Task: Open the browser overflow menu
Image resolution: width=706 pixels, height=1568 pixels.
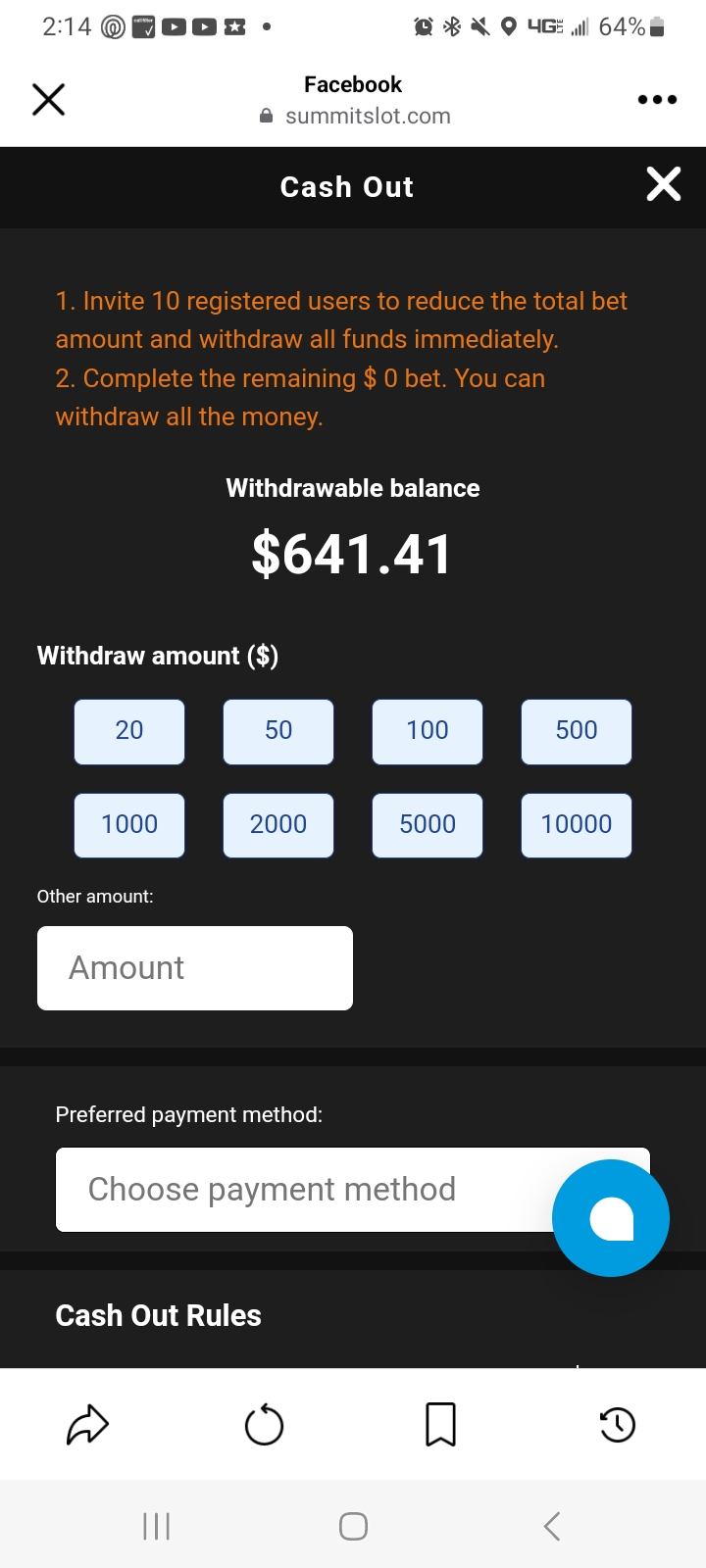Action: [x=656, y=99]
